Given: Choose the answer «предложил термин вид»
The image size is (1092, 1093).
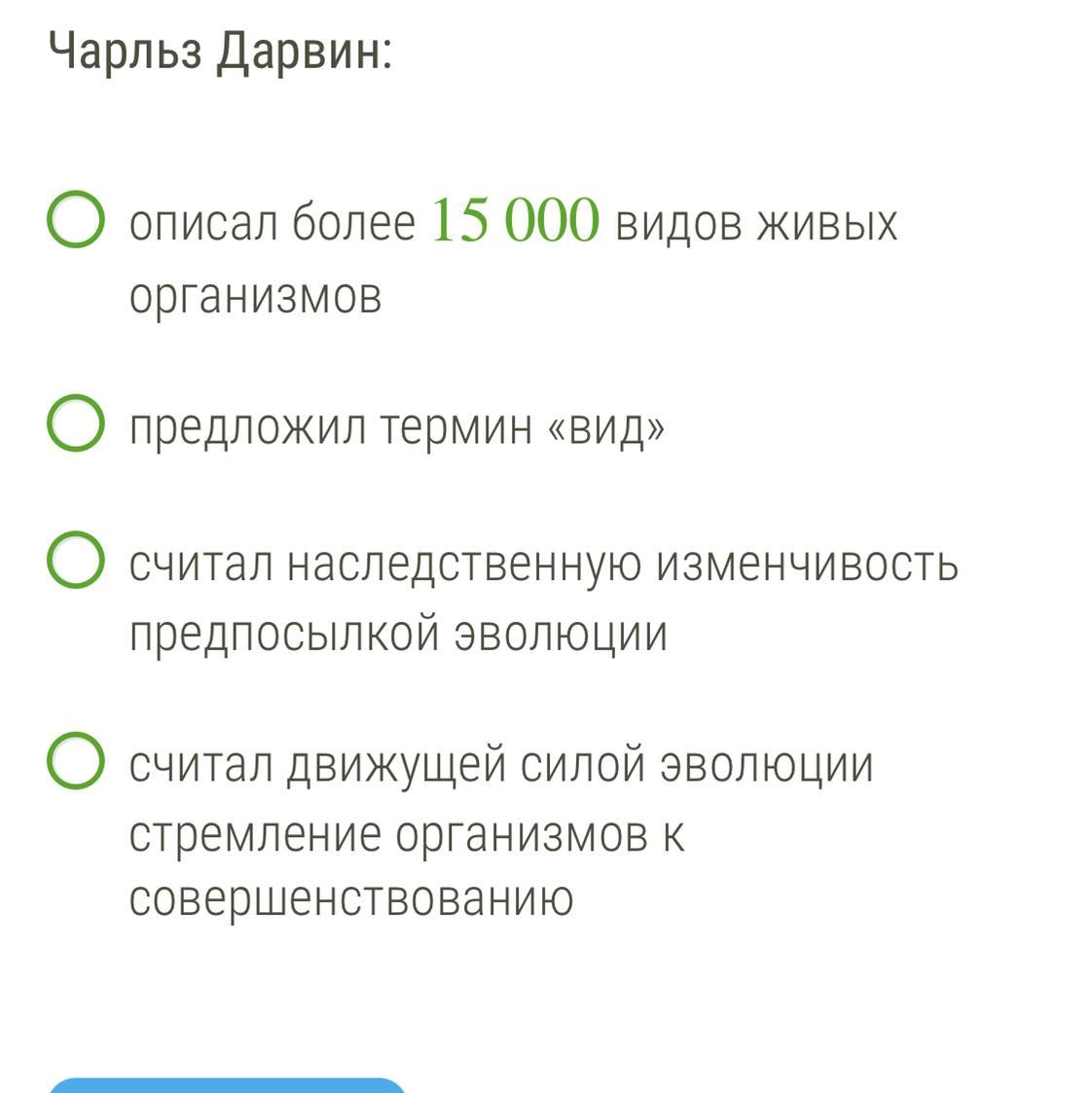Looking at the screenshot, I should pos(75,424).
